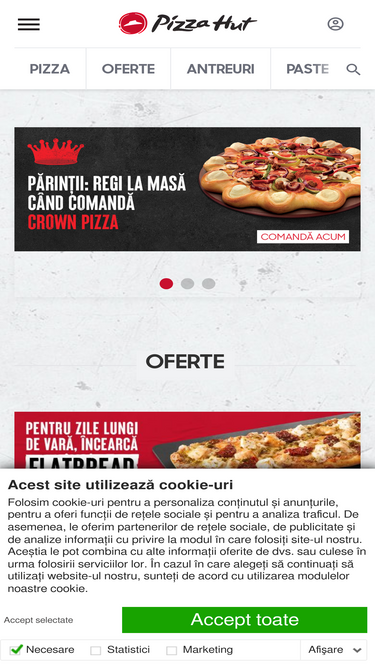Toggle the Necesare checkbox
This screenshot has height=667, width=375.
[16, 650]
